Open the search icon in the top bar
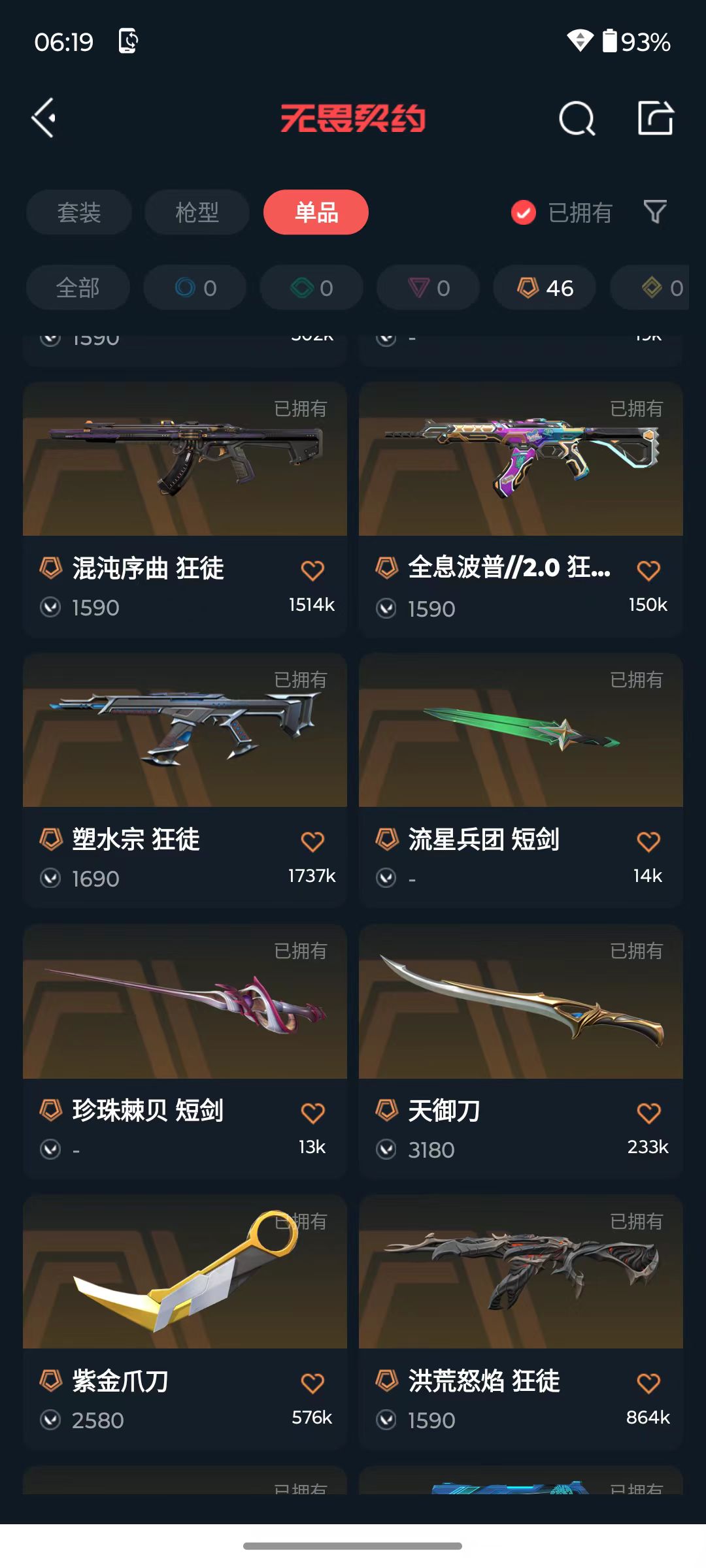 577,118
